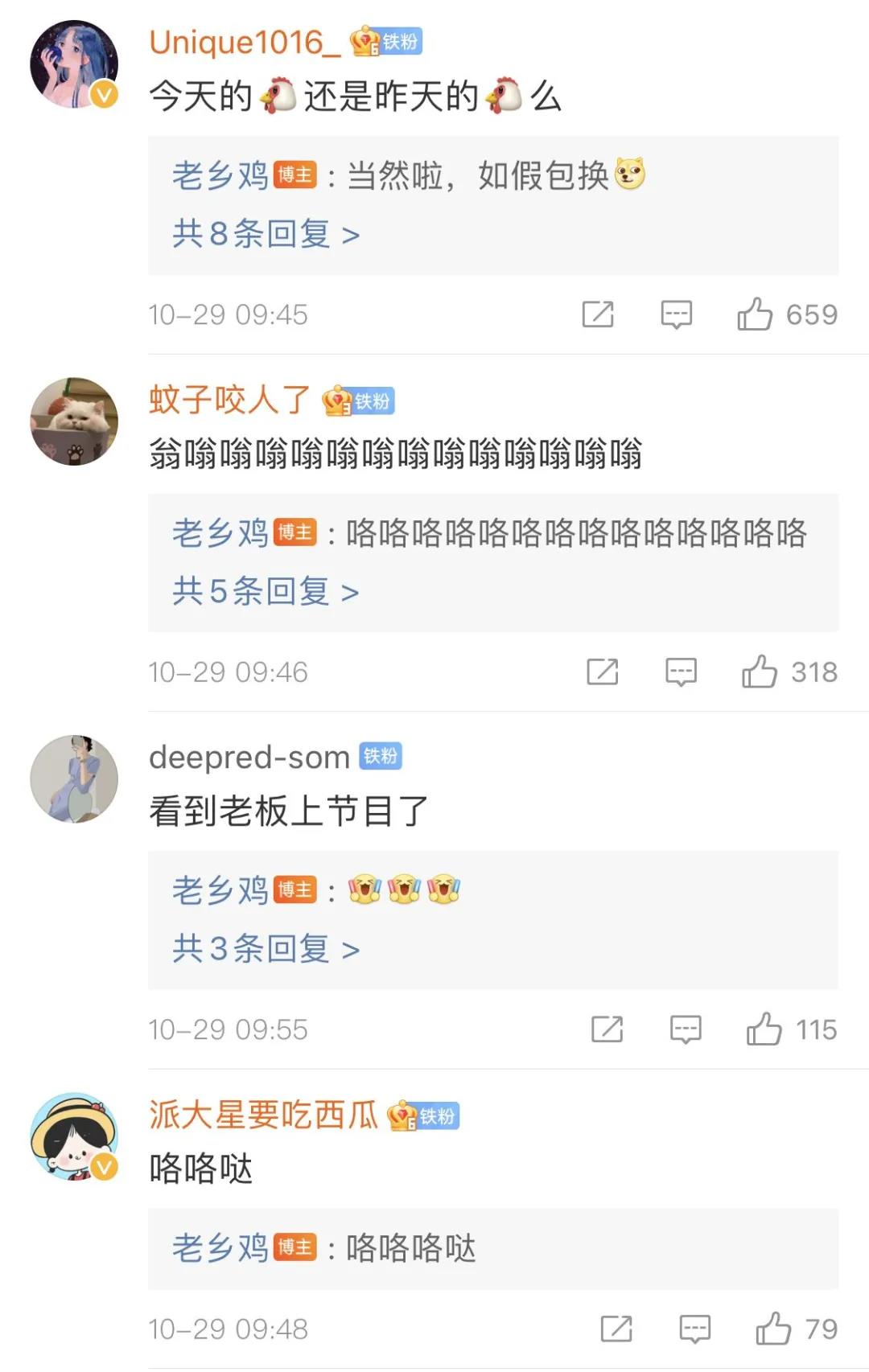
Task: Like deepred-som's comment
Action: click(x=764, y=1029)
